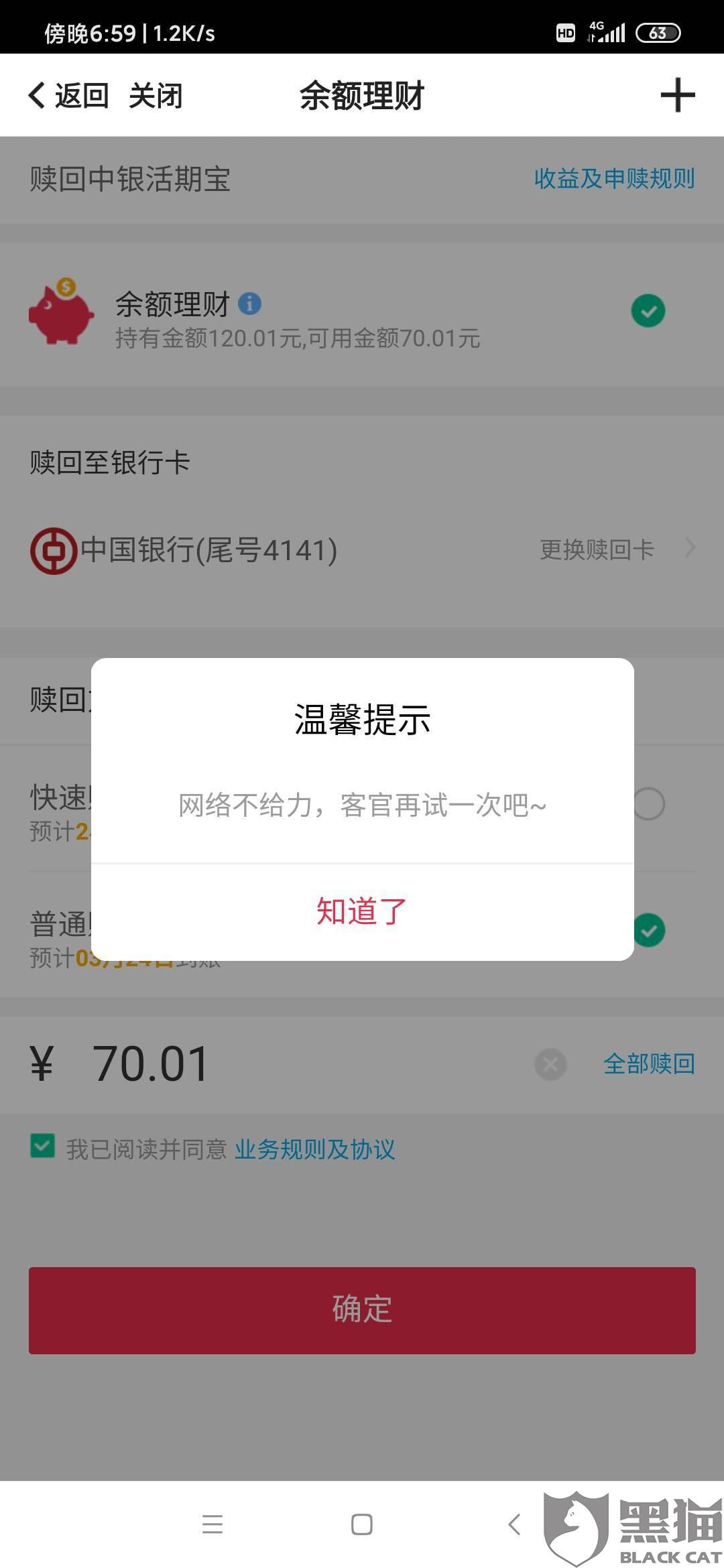
Task: Open the plus menu in the top bar
Action: (x=677, y=95)
